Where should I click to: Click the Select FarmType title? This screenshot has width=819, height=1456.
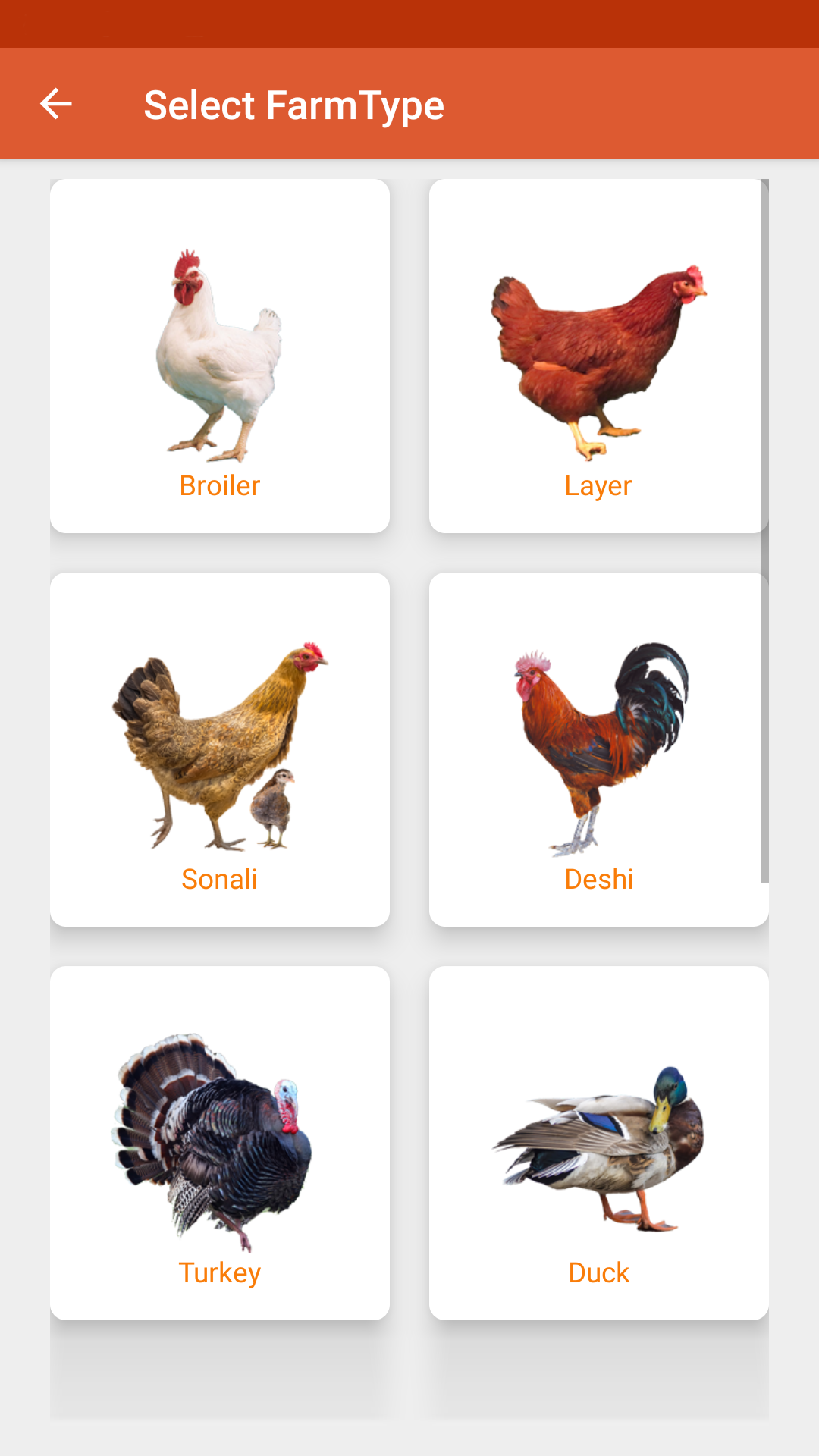294,105
